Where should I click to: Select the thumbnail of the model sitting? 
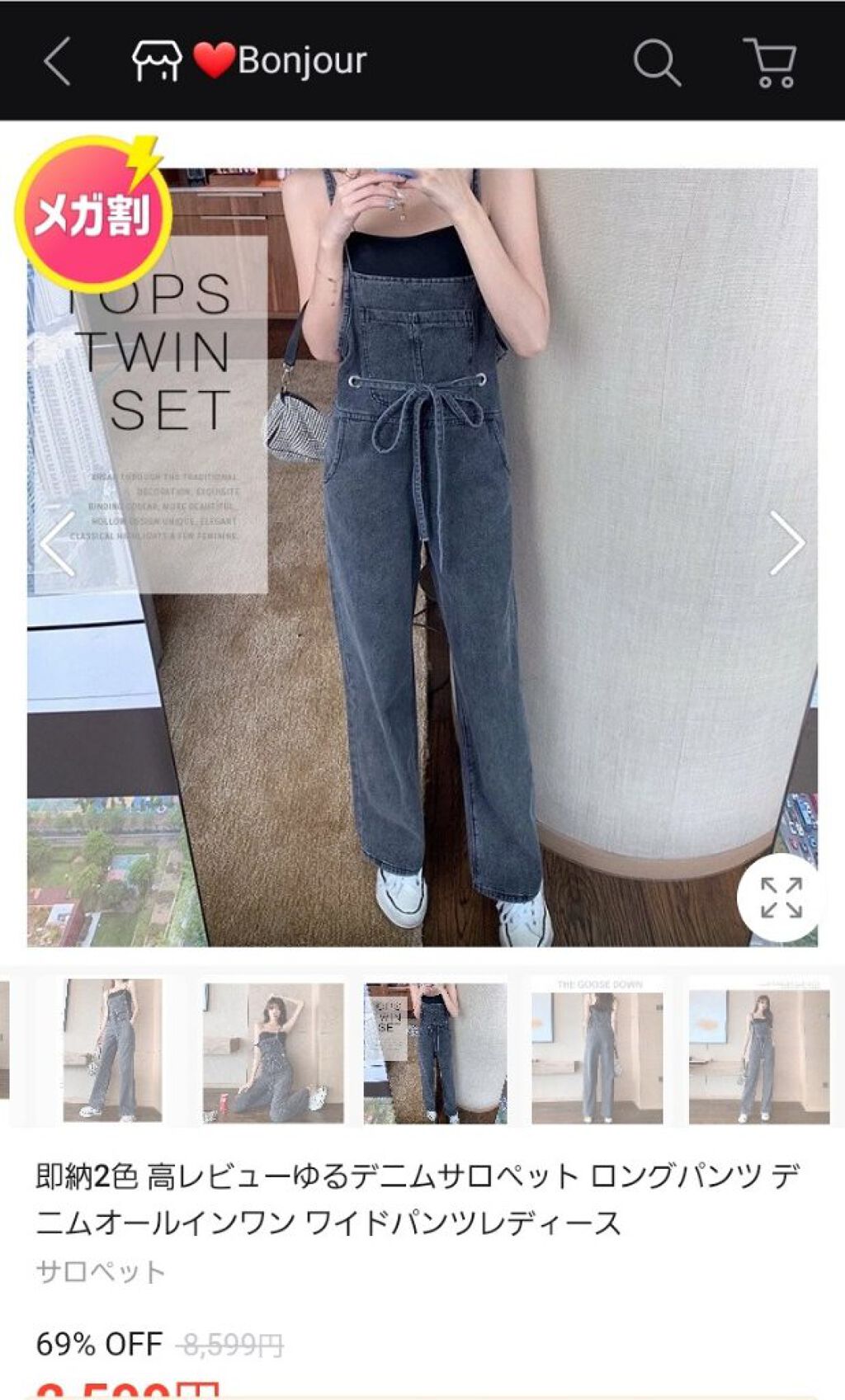pos(272,1052)
